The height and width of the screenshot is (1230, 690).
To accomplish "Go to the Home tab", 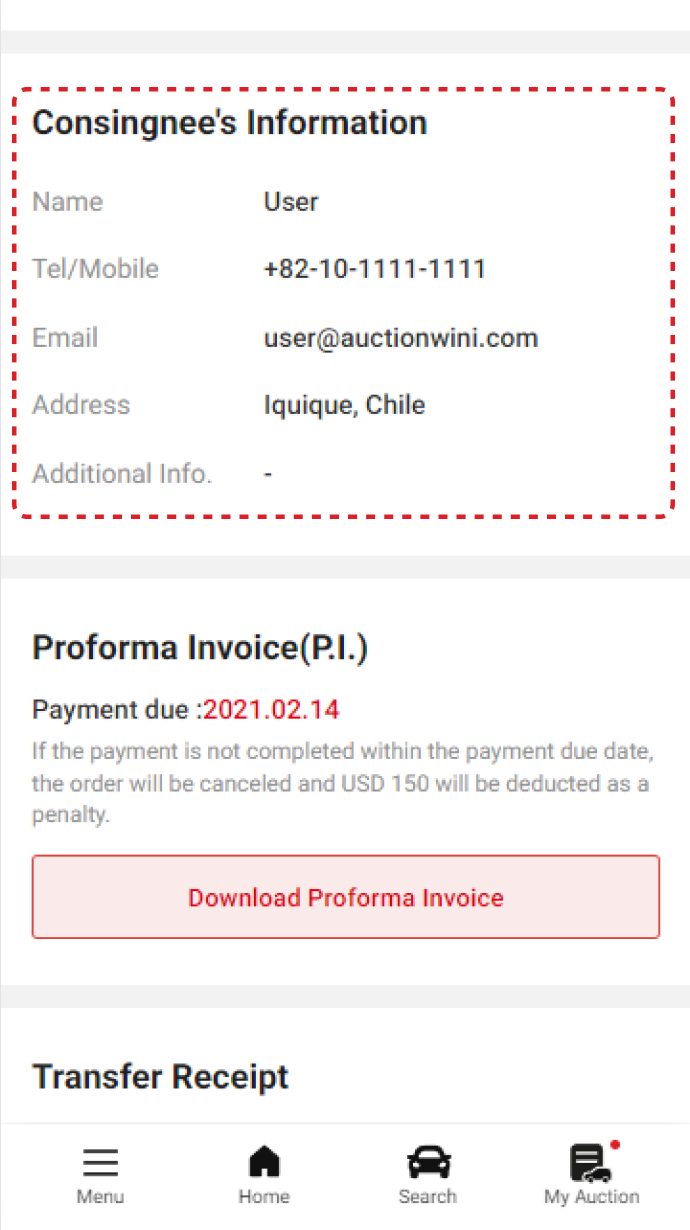I will (264, 1175).
